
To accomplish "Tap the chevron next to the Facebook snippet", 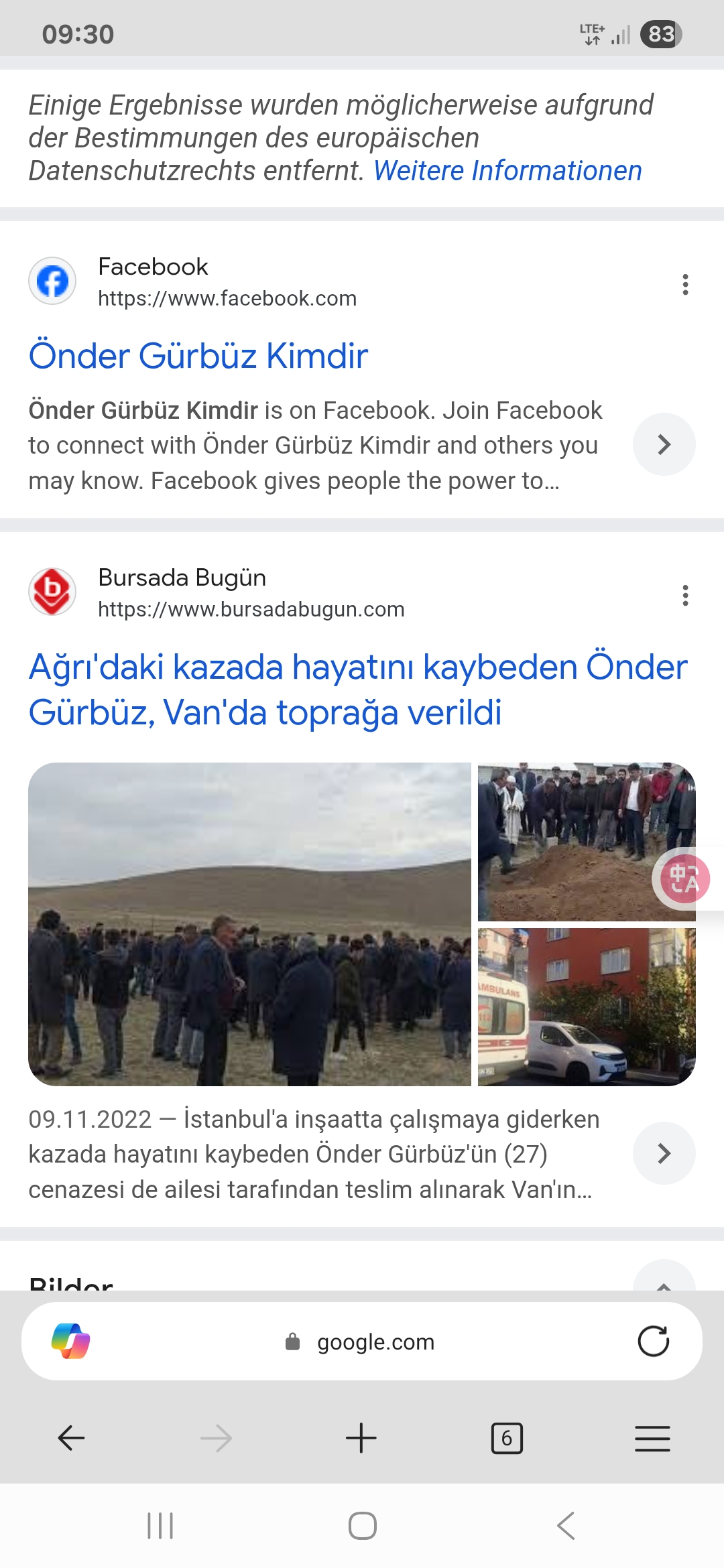I will click(664, 445).
